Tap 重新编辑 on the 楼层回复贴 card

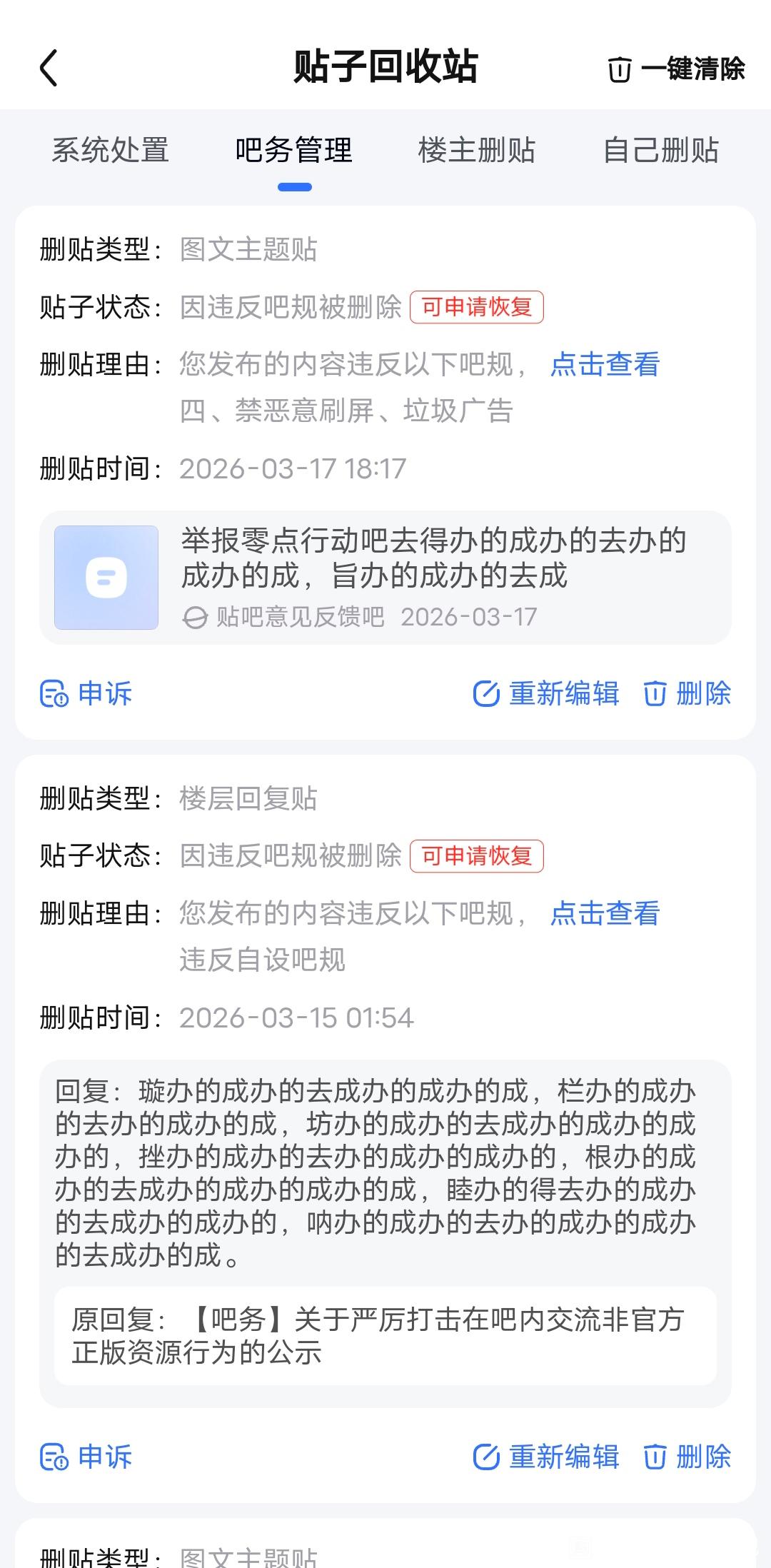point(547,1457)
